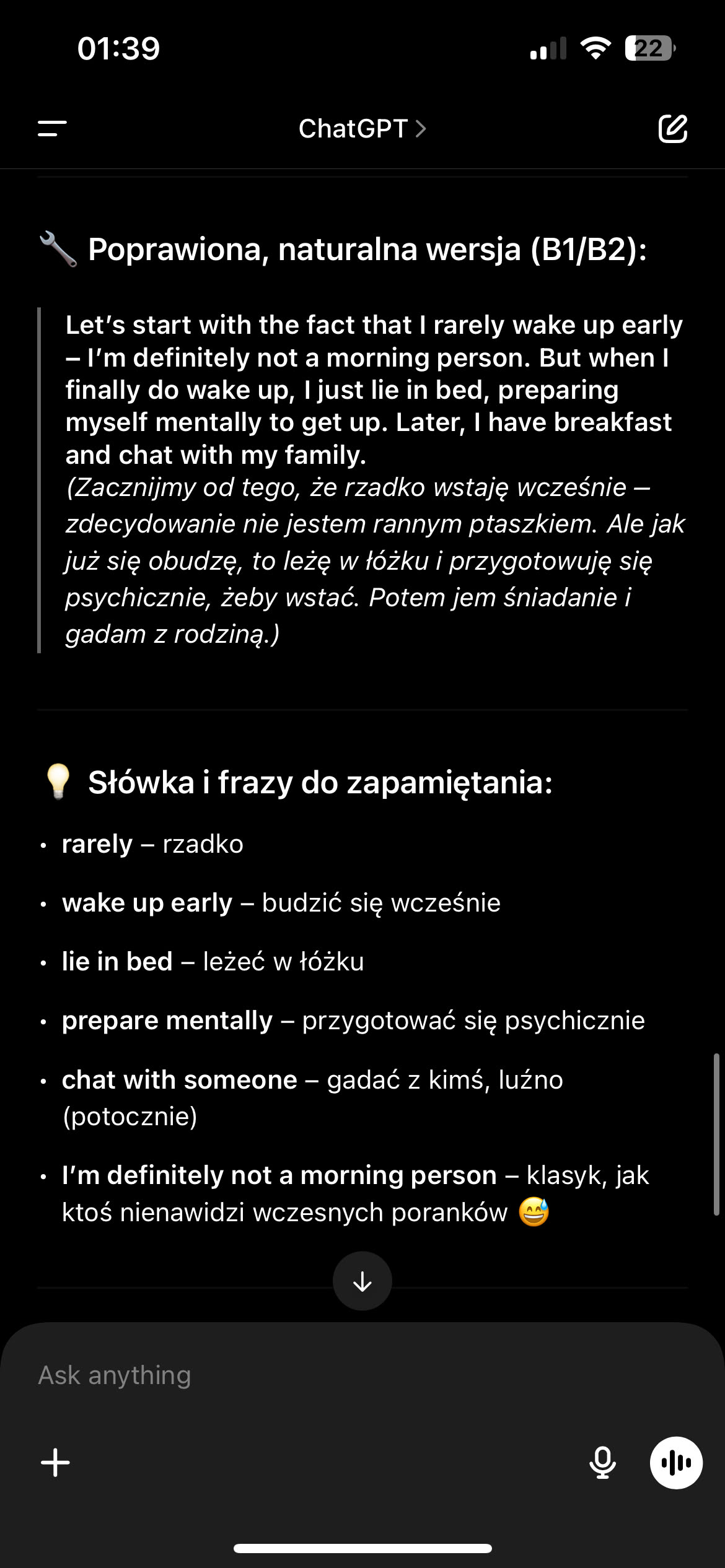Focus the Ask anything message field
725x1568 pixels.
(x=310, y=1375)
